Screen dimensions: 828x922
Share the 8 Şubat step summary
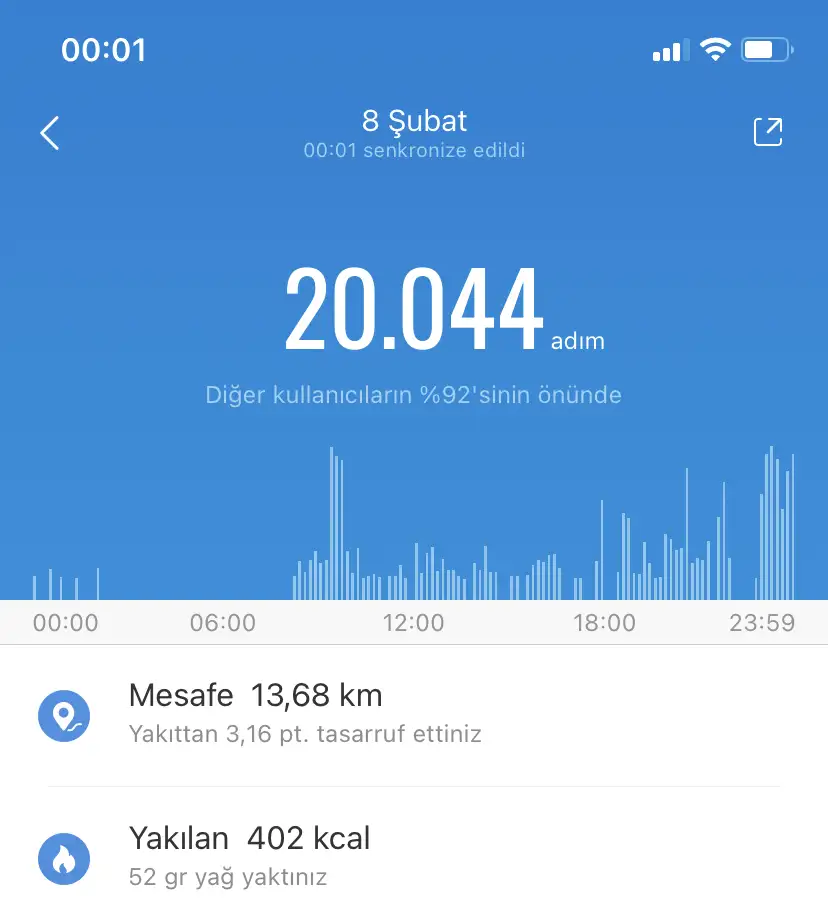coord(767,133)
